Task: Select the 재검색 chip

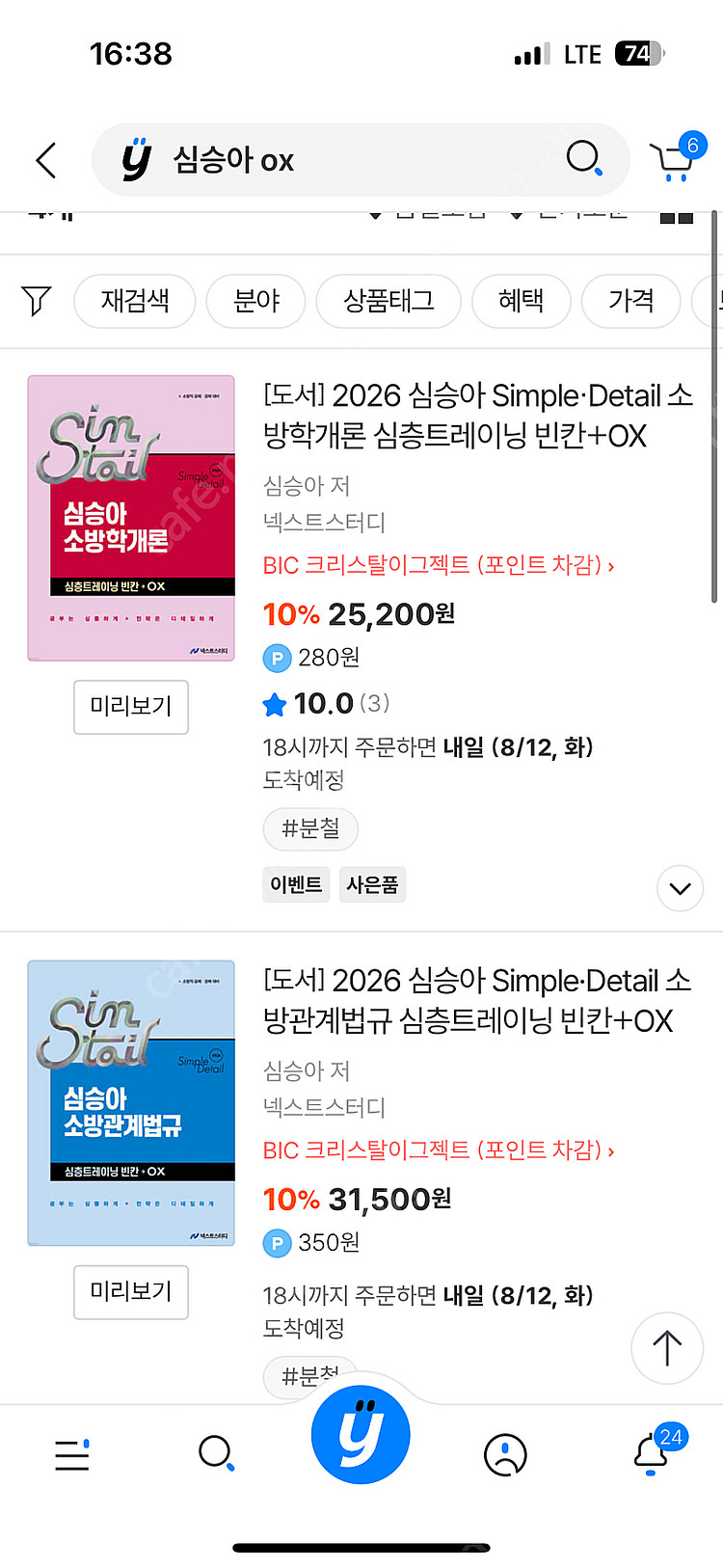Action: click(135, 301)
